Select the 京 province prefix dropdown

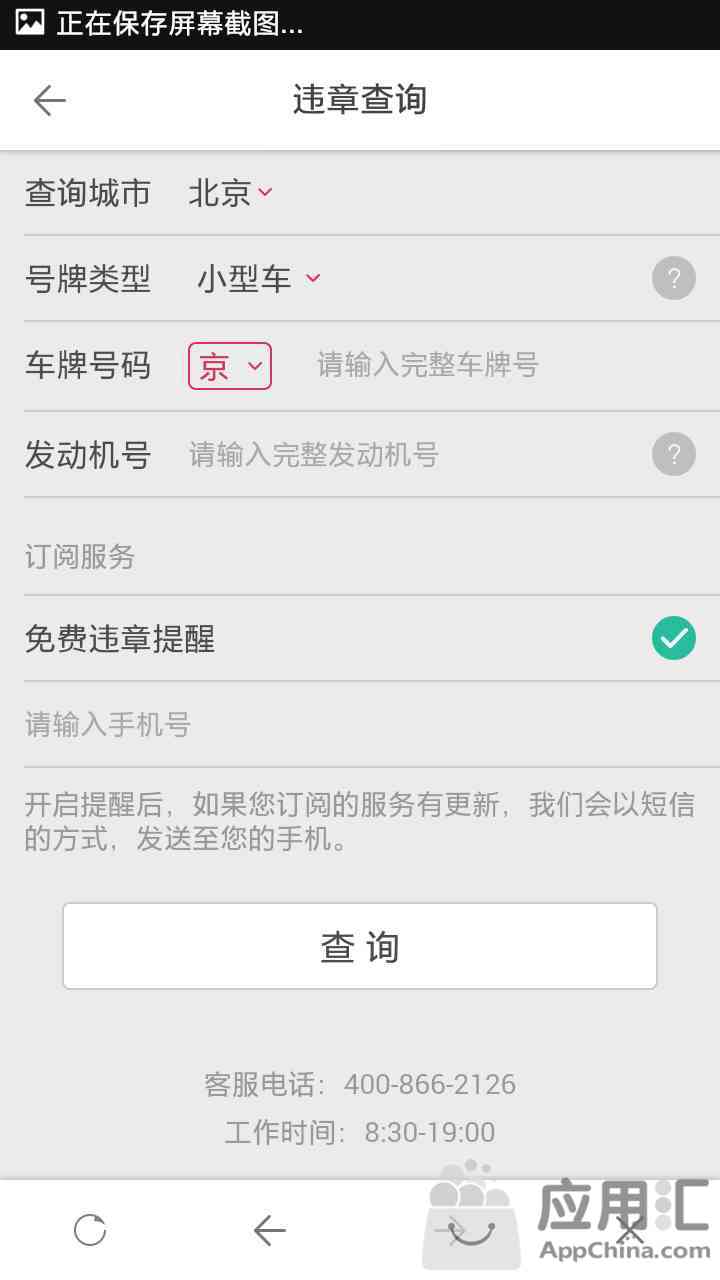[230, 366]
